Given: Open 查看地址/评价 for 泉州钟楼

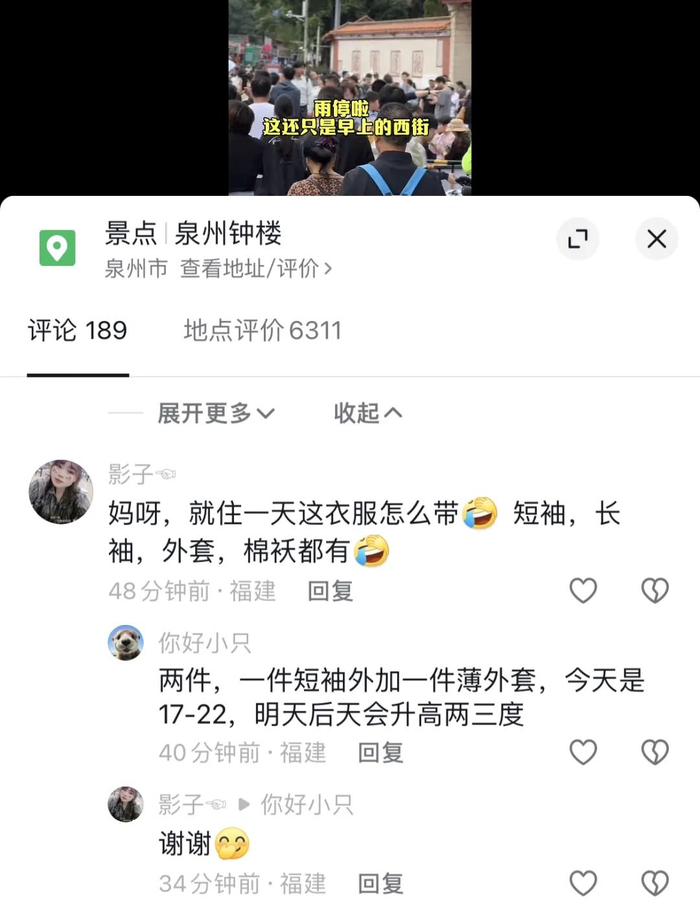Looking at the screenshot, I should tap(256, 269).
